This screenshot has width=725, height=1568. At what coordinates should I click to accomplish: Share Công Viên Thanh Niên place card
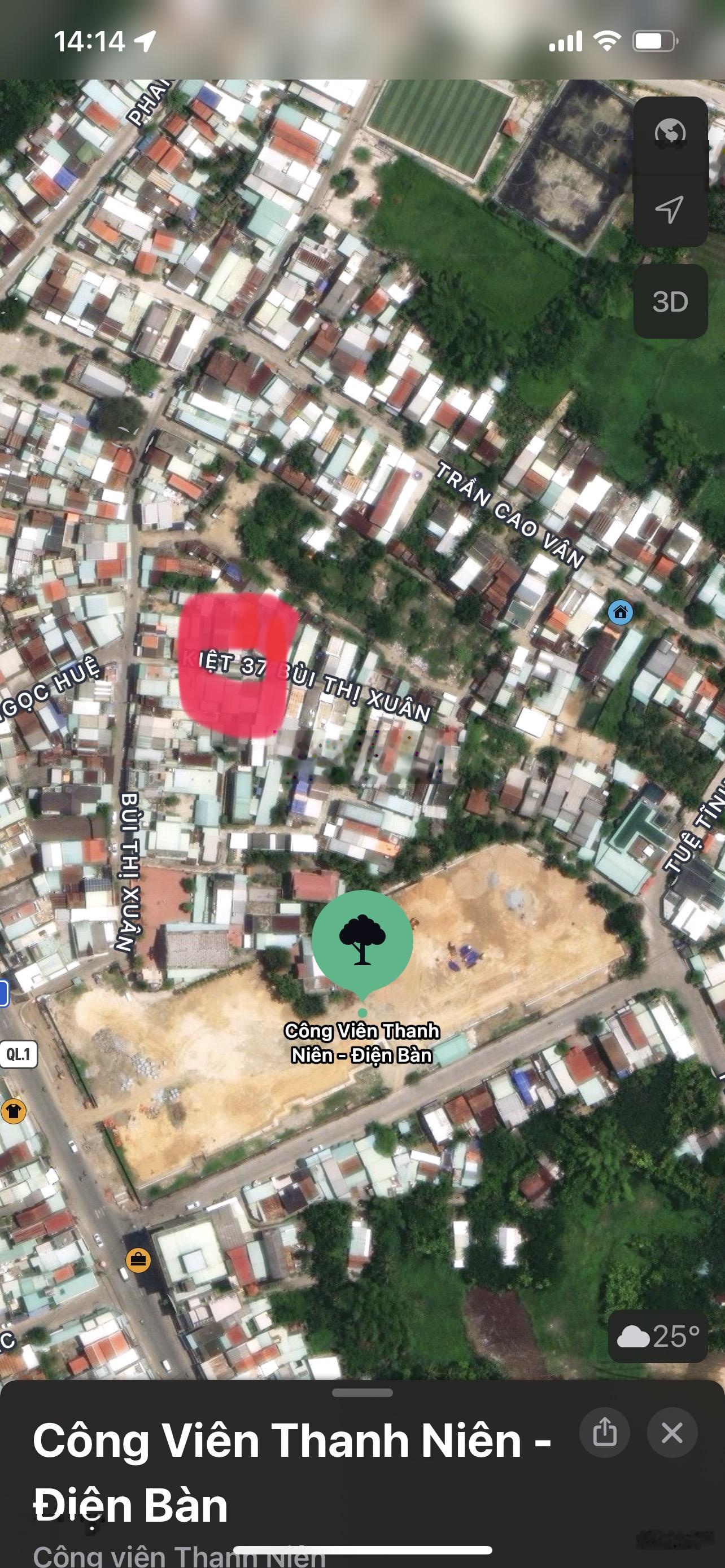click(x=605, y=1431)
